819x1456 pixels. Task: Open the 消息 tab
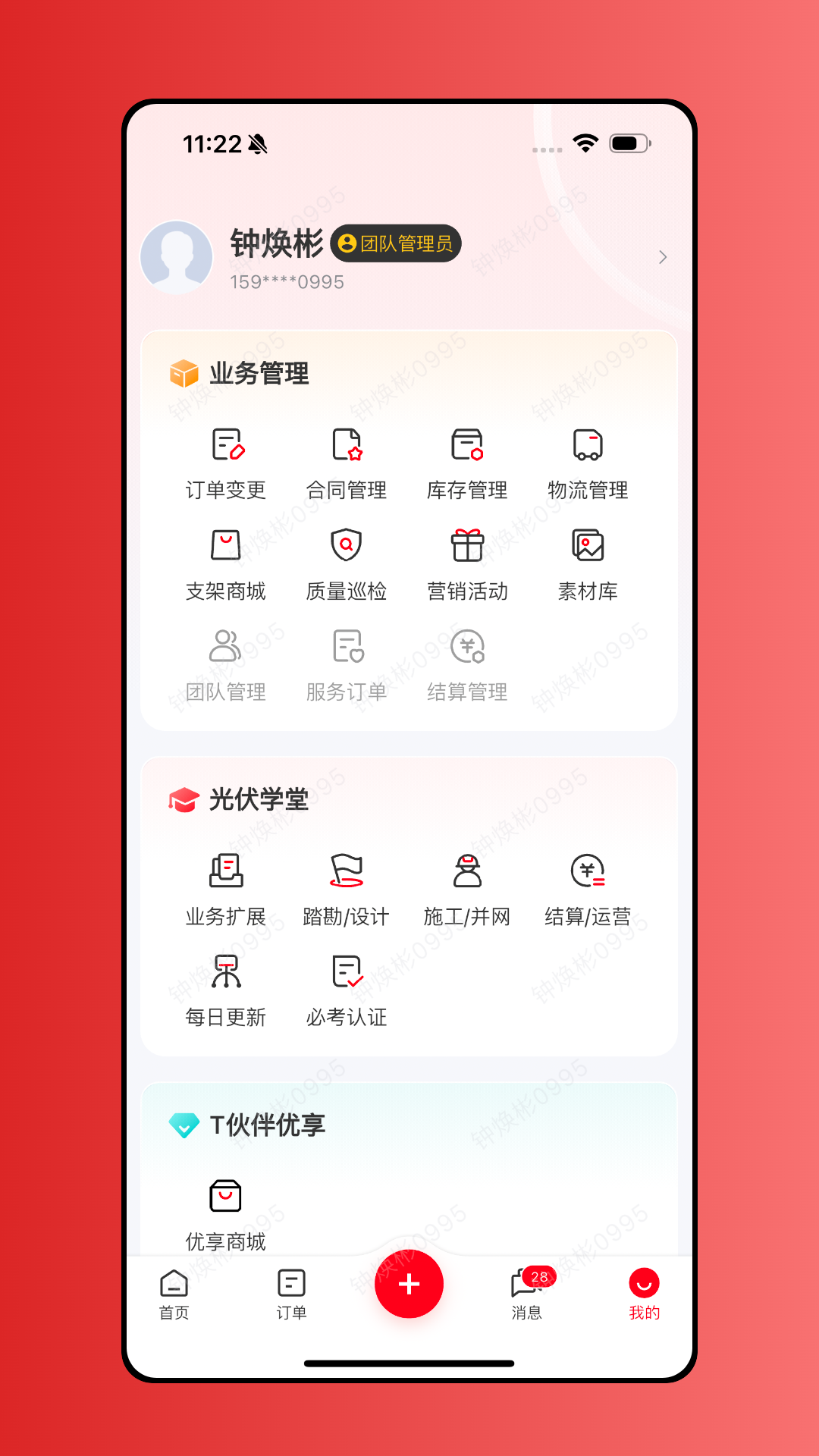point(529,1294)
